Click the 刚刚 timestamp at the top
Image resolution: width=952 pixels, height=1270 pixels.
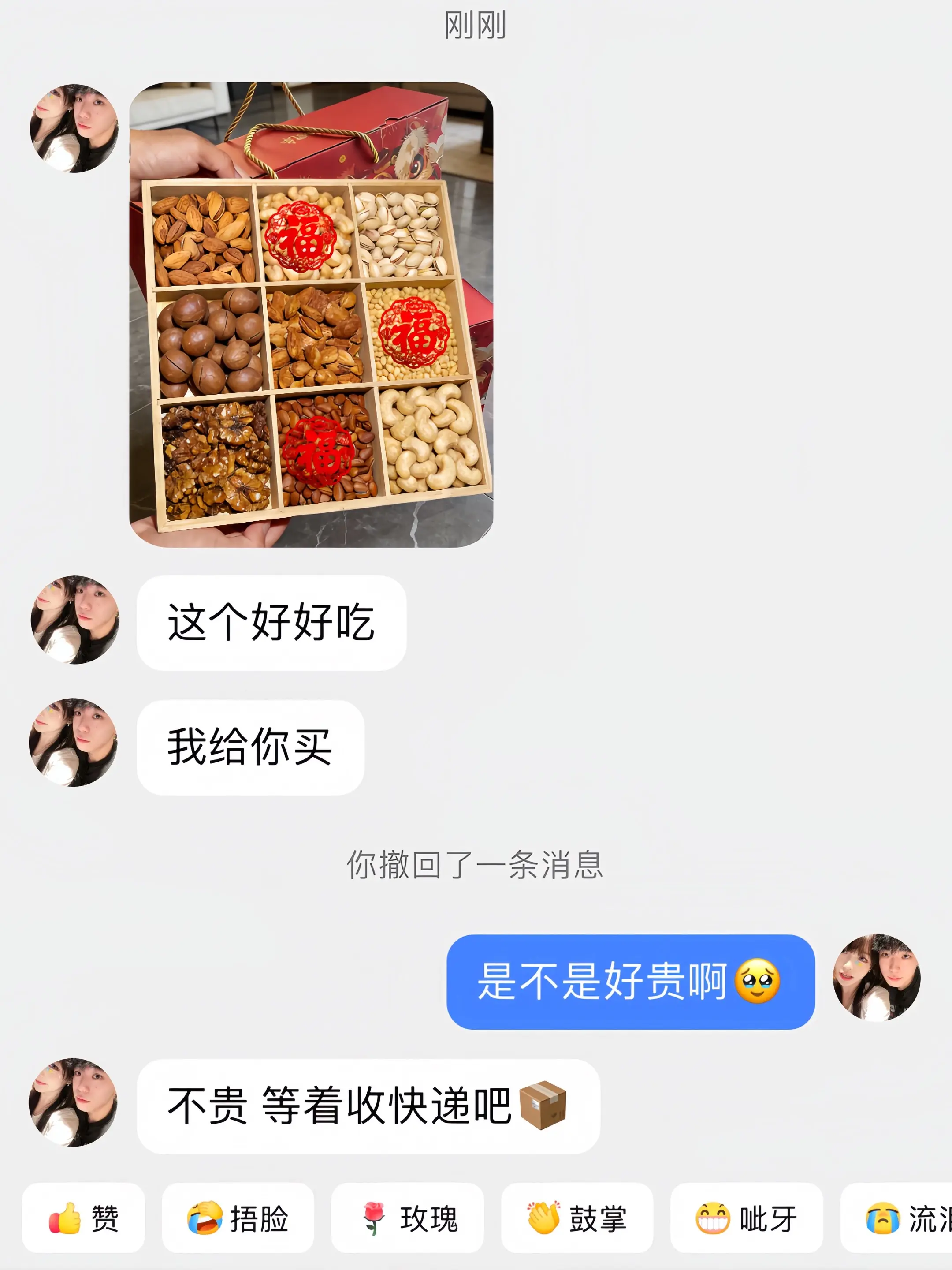click(x=475, y=24)
